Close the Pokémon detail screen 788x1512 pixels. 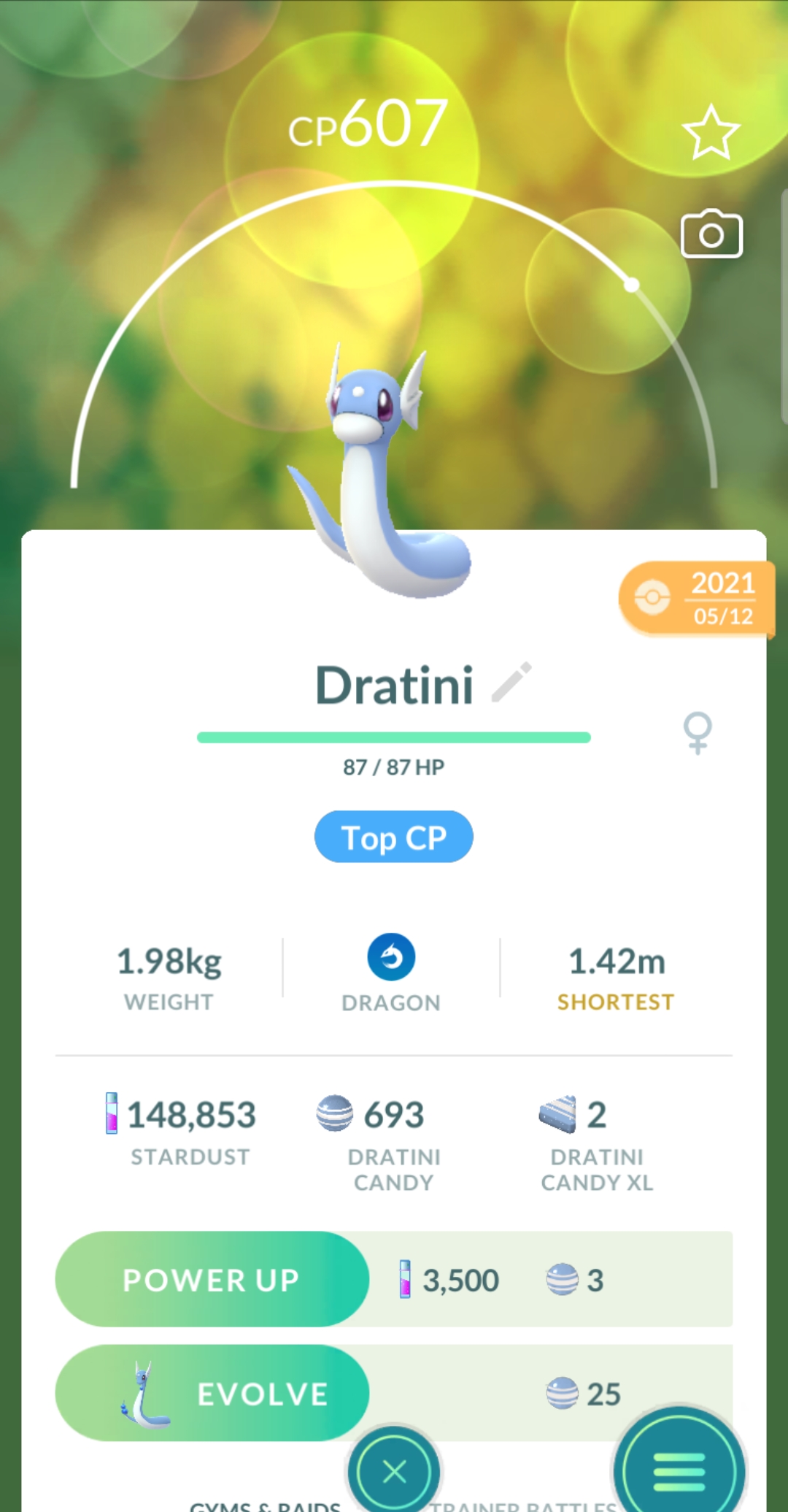[x=394, y=1471]
